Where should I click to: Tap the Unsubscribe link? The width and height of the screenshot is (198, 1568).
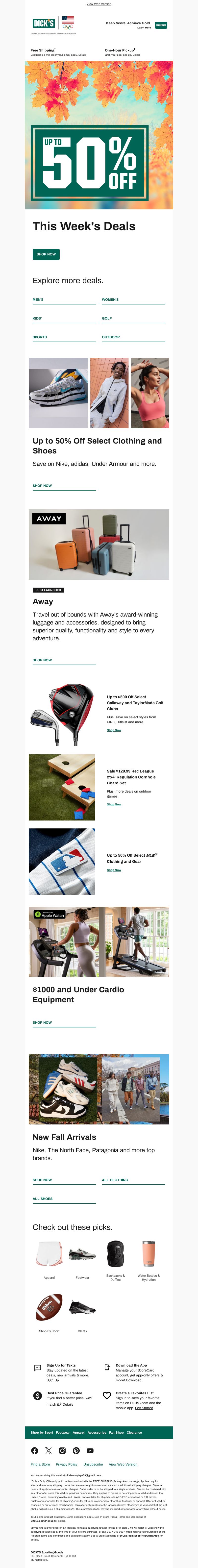[x=93, y=1465]
